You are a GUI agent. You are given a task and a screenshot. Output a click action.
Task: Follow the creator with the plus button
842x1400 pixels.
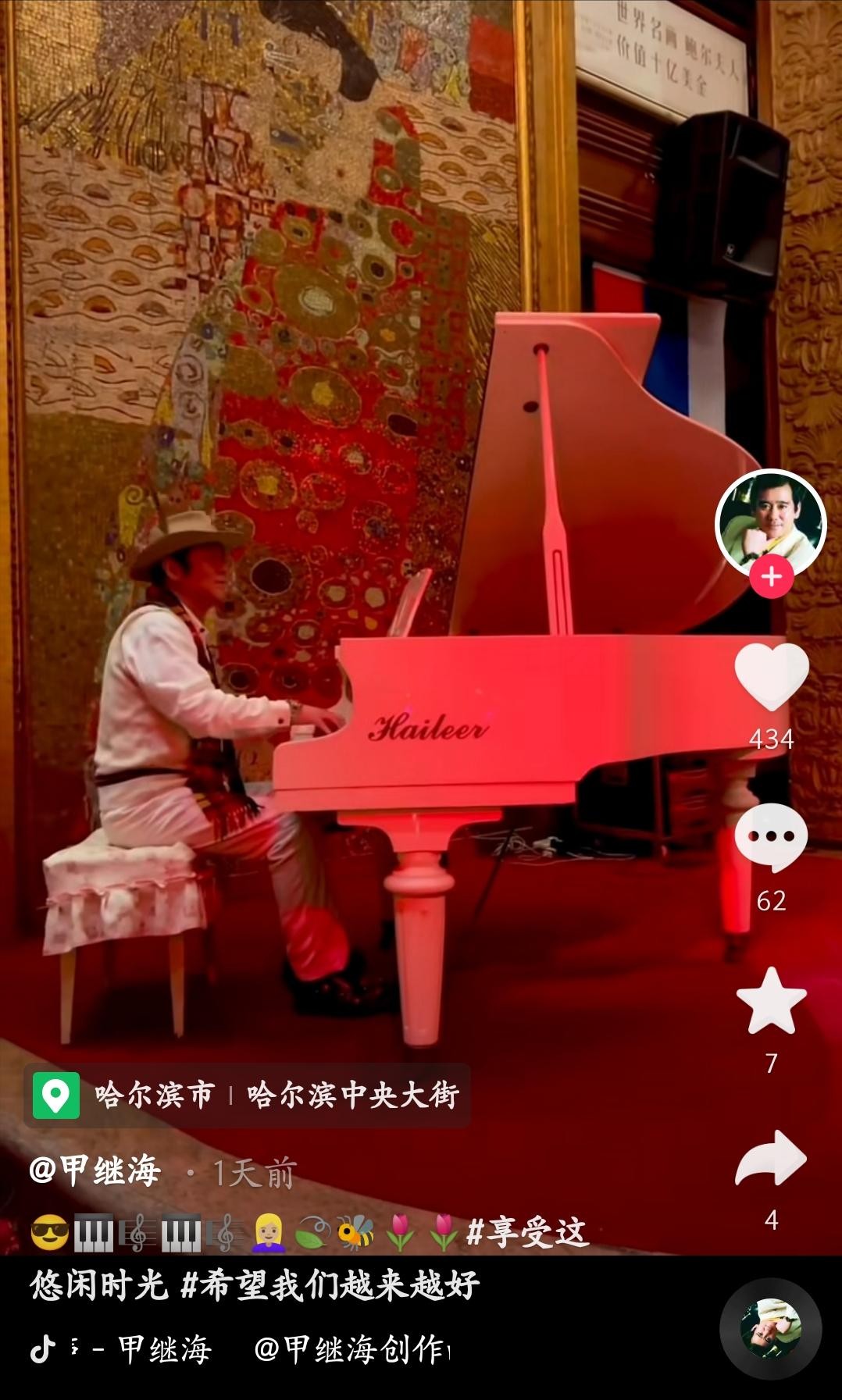(x=771, y=577)
